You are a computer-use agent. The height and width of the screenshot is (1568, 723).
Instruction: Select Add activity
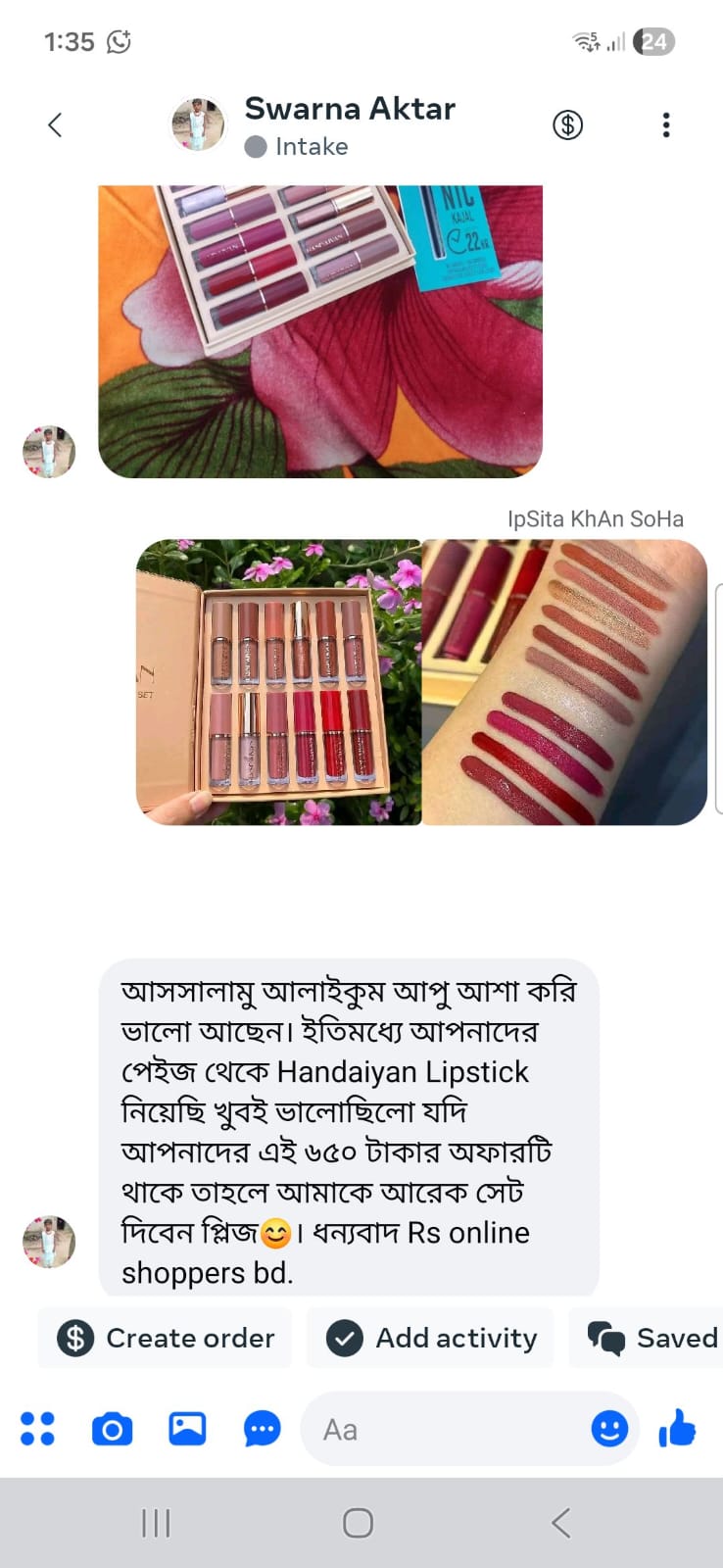(430, 1338)
